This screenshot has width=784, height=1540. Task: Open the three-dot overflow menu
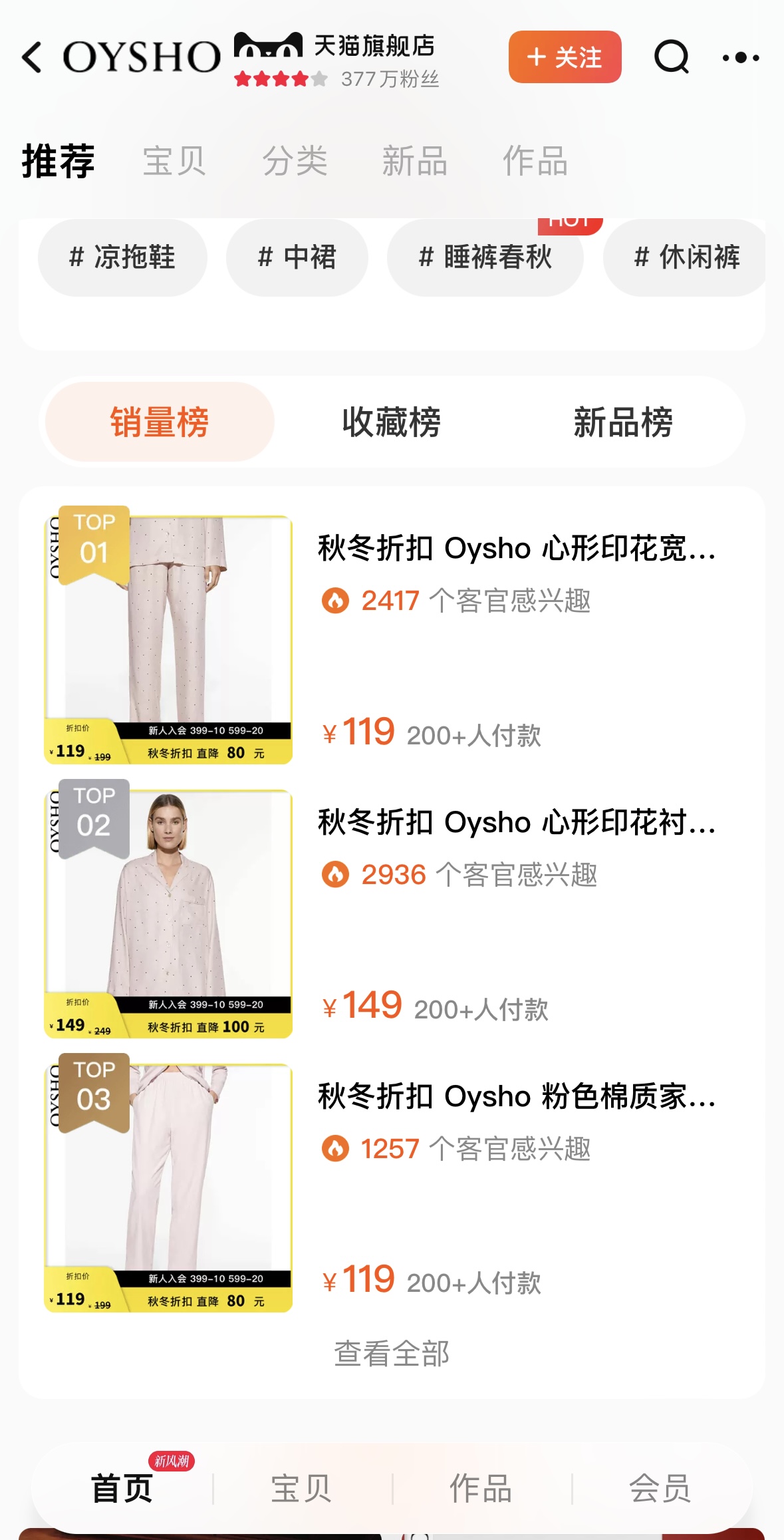point(741,58)
